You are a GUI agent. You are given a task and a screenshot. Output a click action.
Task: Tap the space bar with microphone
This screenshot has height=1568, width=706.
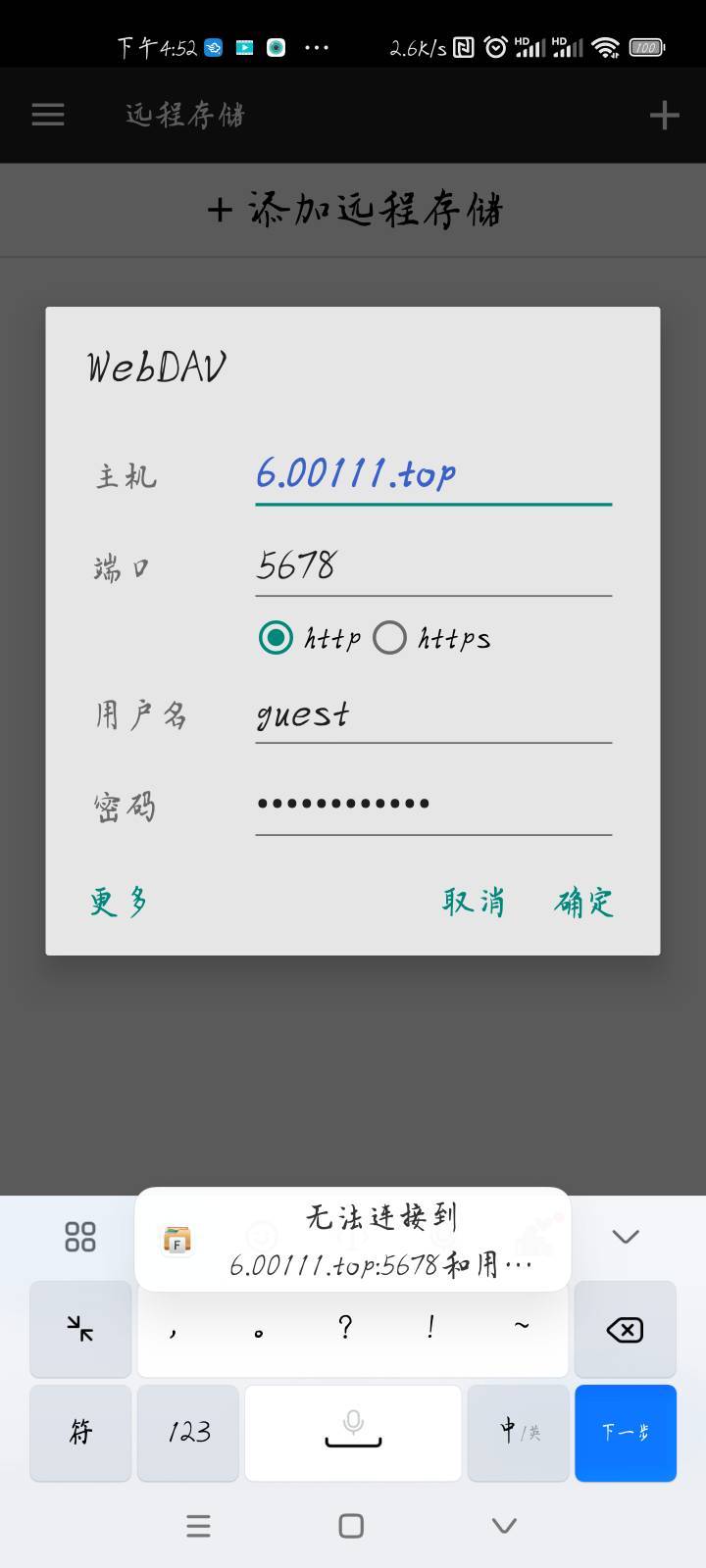pos(353,1433)
